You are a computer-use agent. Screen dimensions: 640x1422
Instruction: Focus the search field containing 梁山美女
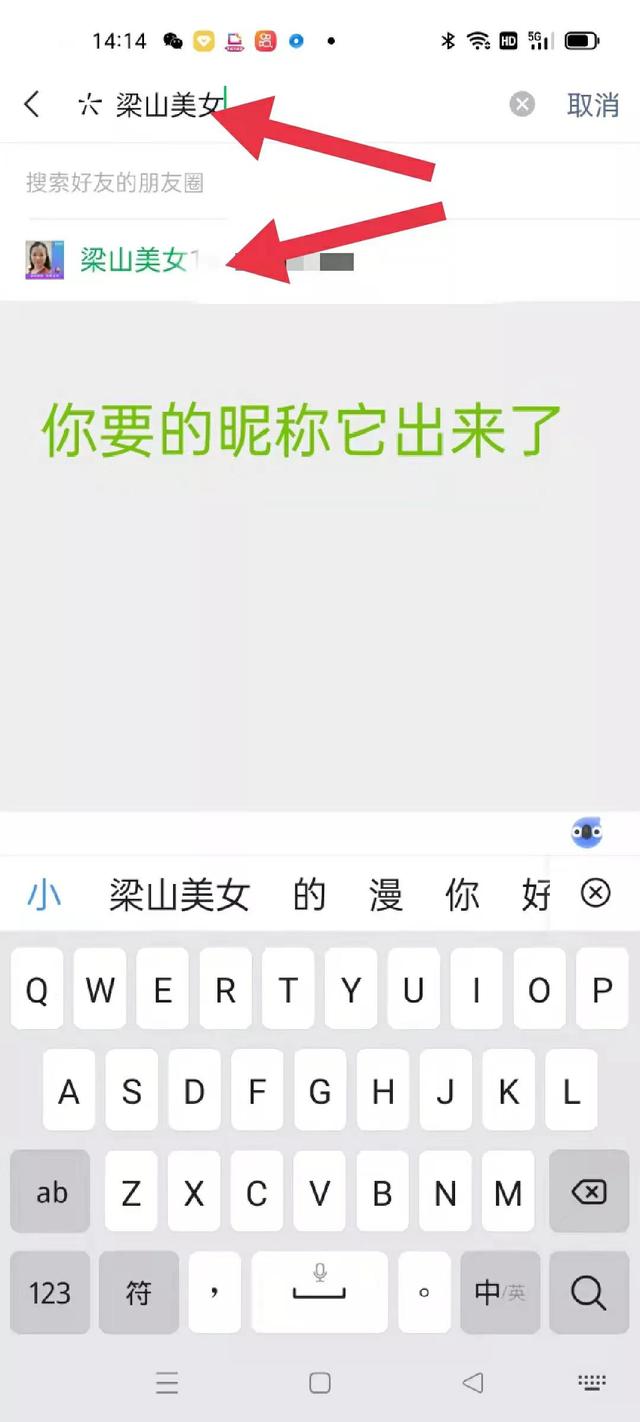290,104
